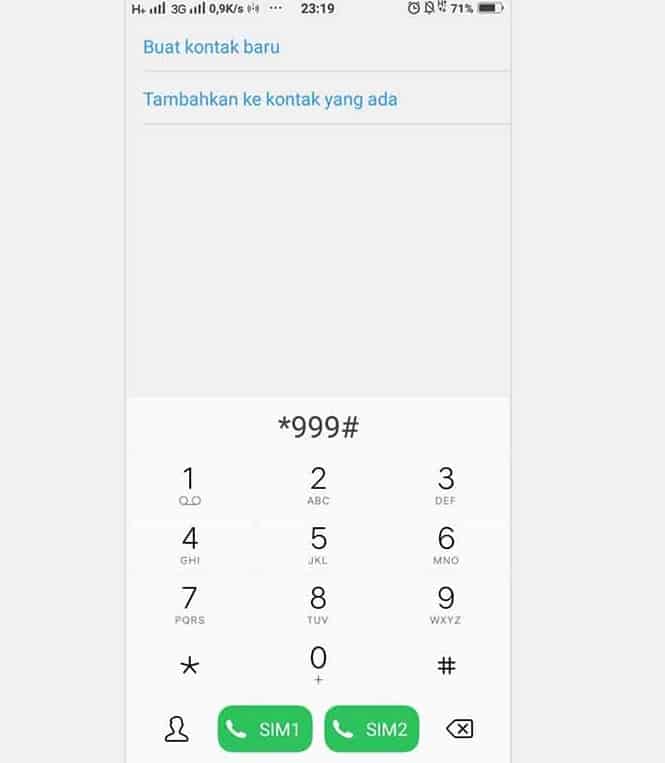Dial the 8 TUV key
665x763 pixels.
(318, 604)
